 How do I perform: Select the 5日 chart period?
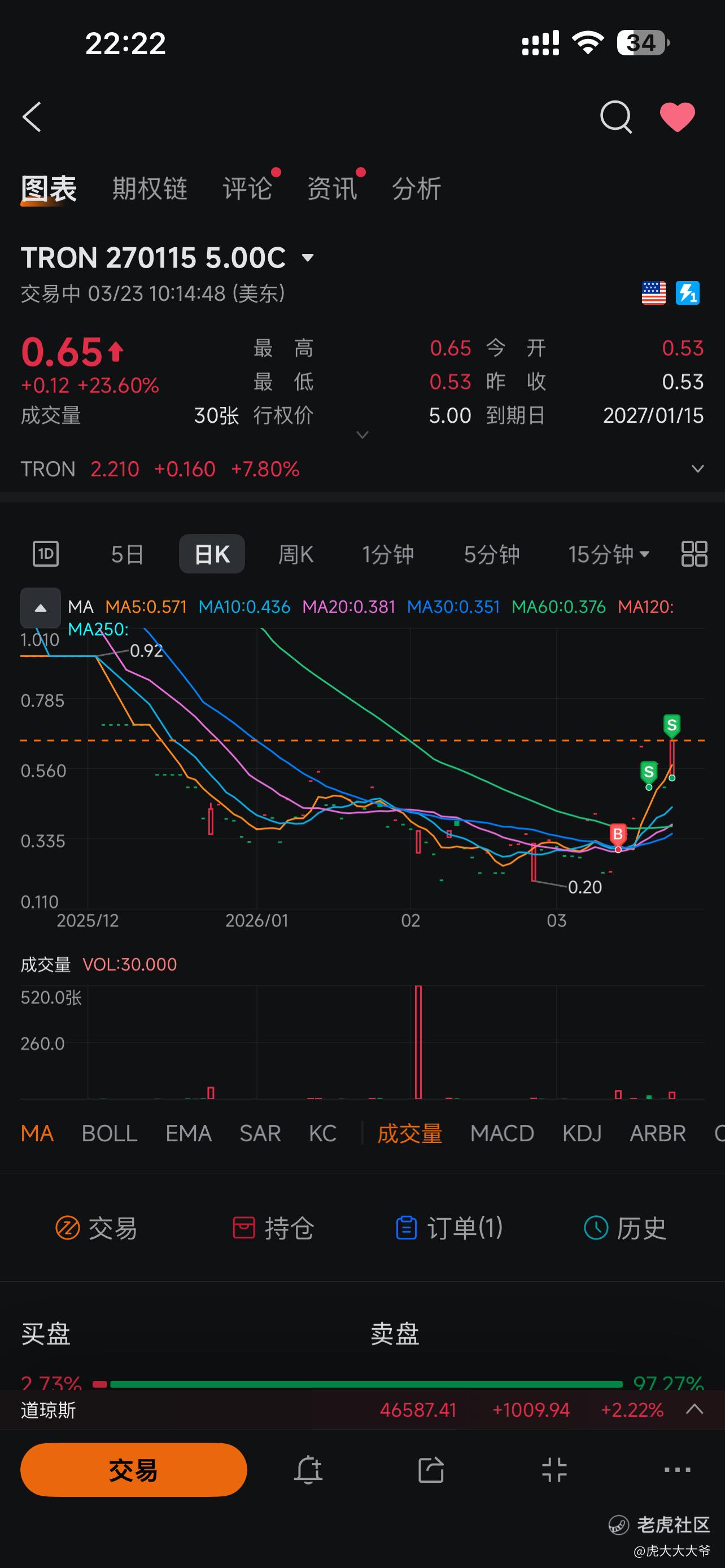[127, 554]
